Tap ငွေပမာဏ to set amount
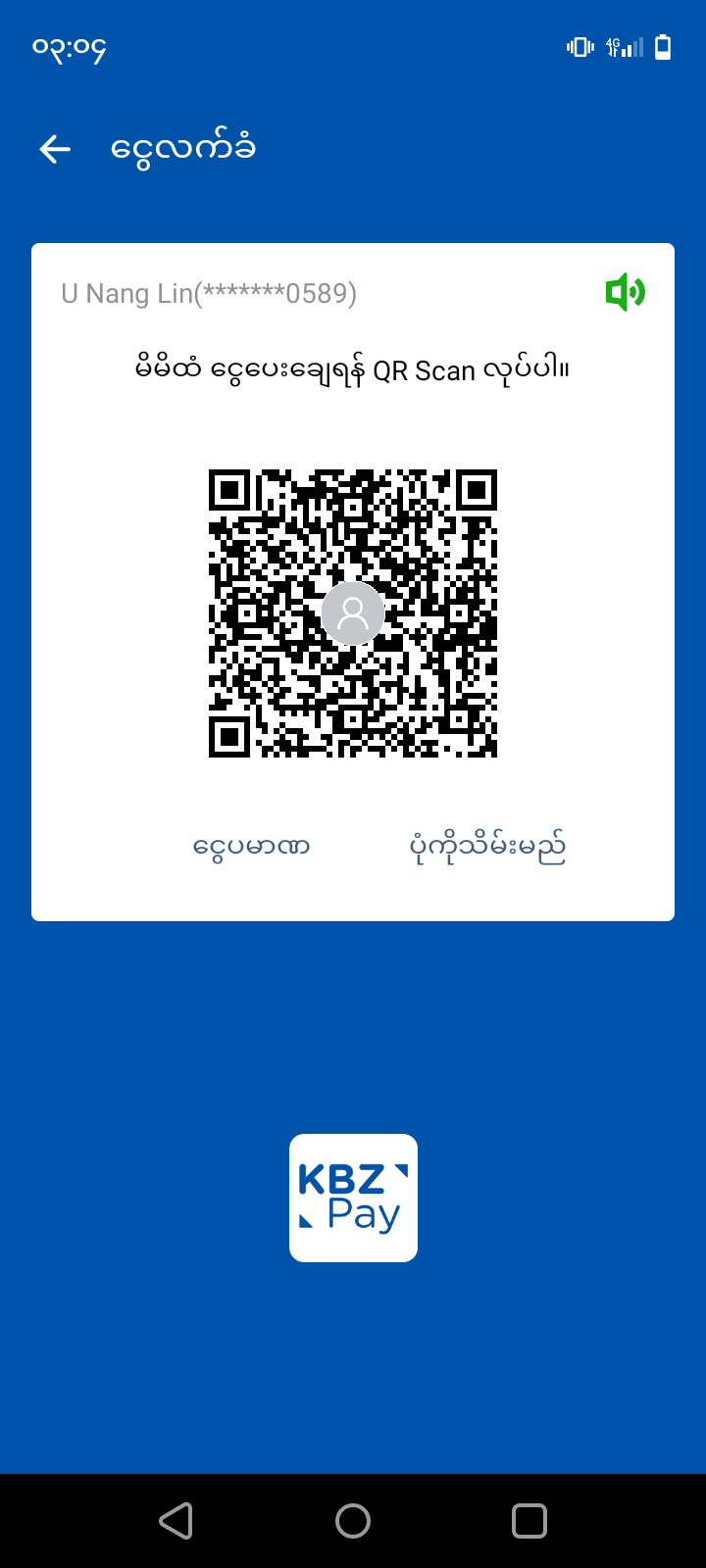Screen dimensions: 706x1568 point(252,847)
